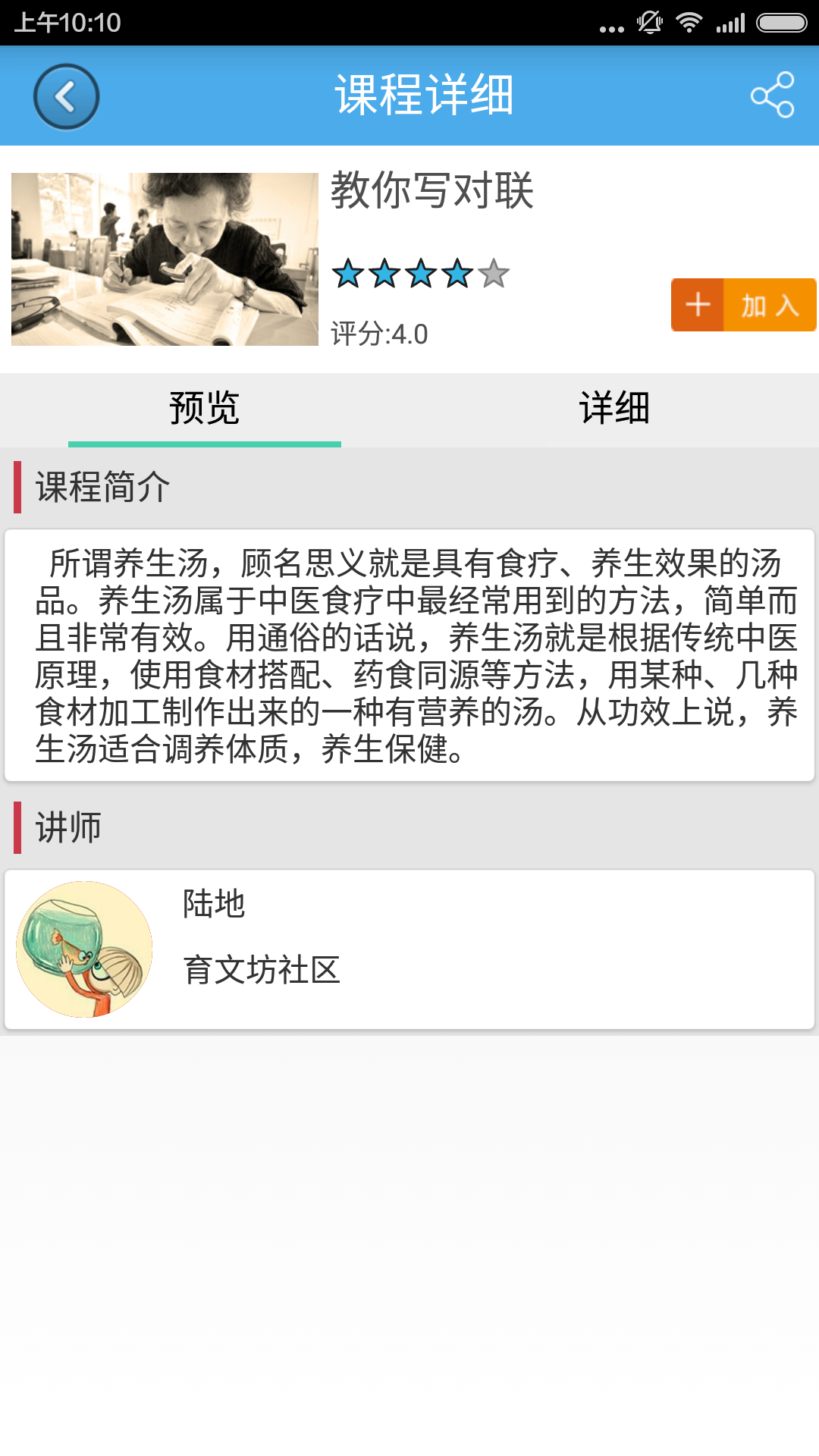
Task: Open the course cover image
Action: point(165,259)
